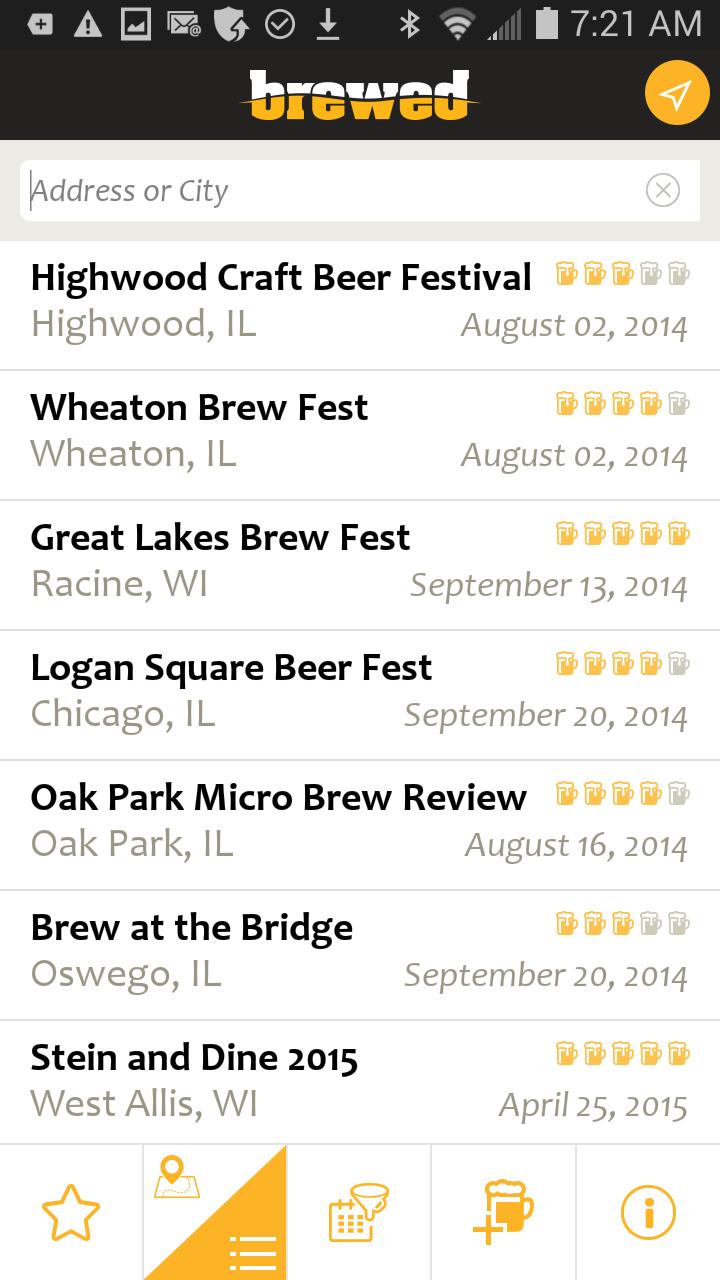Screen dimensions: 720x1280
Task: Clear the address search field
Action: click(x=662, y=190)
